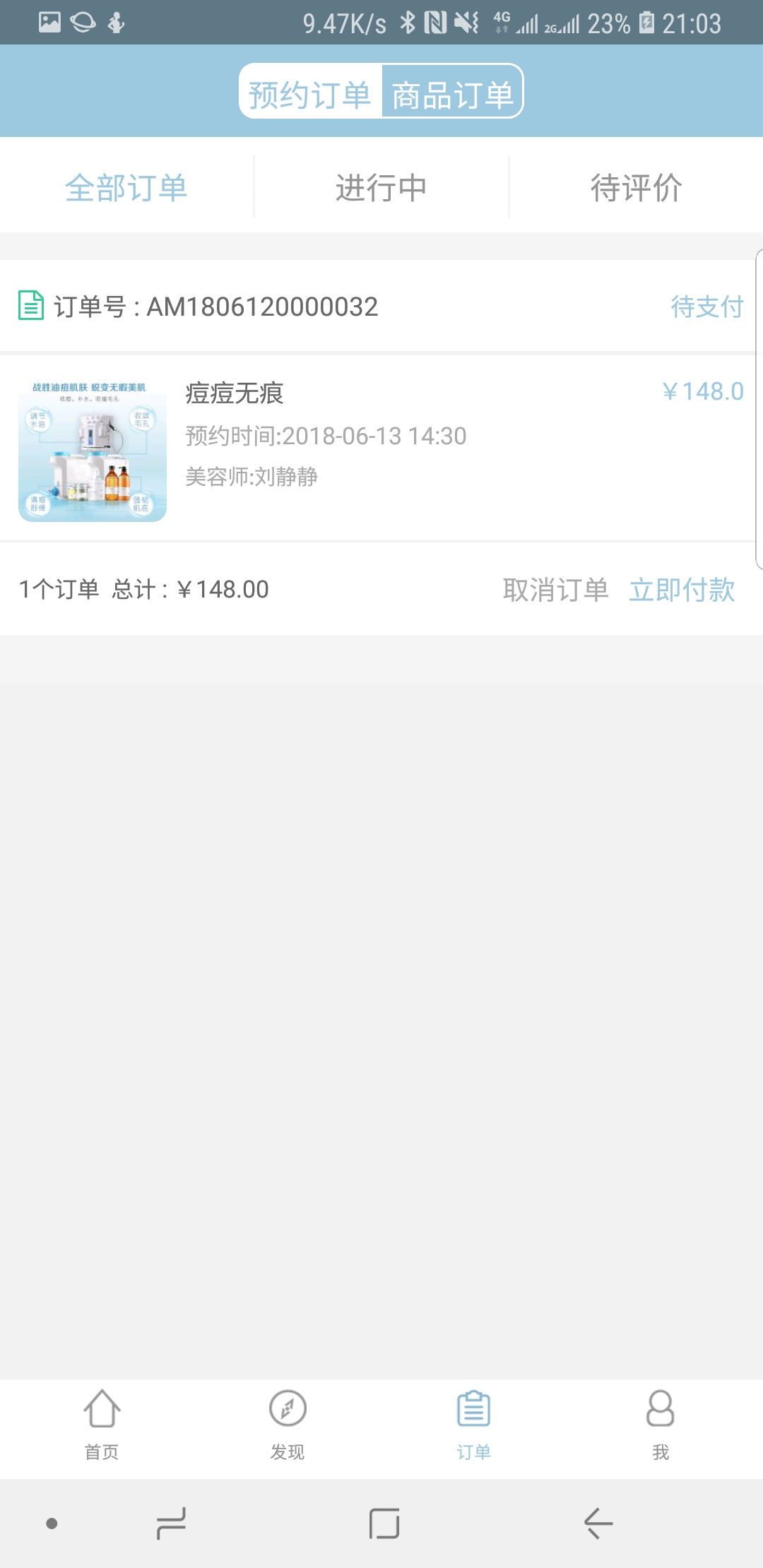Go to the 首页 home tab
Image resolution: width=763 pixels, height=1568 pixels.
pos(102,1425)
